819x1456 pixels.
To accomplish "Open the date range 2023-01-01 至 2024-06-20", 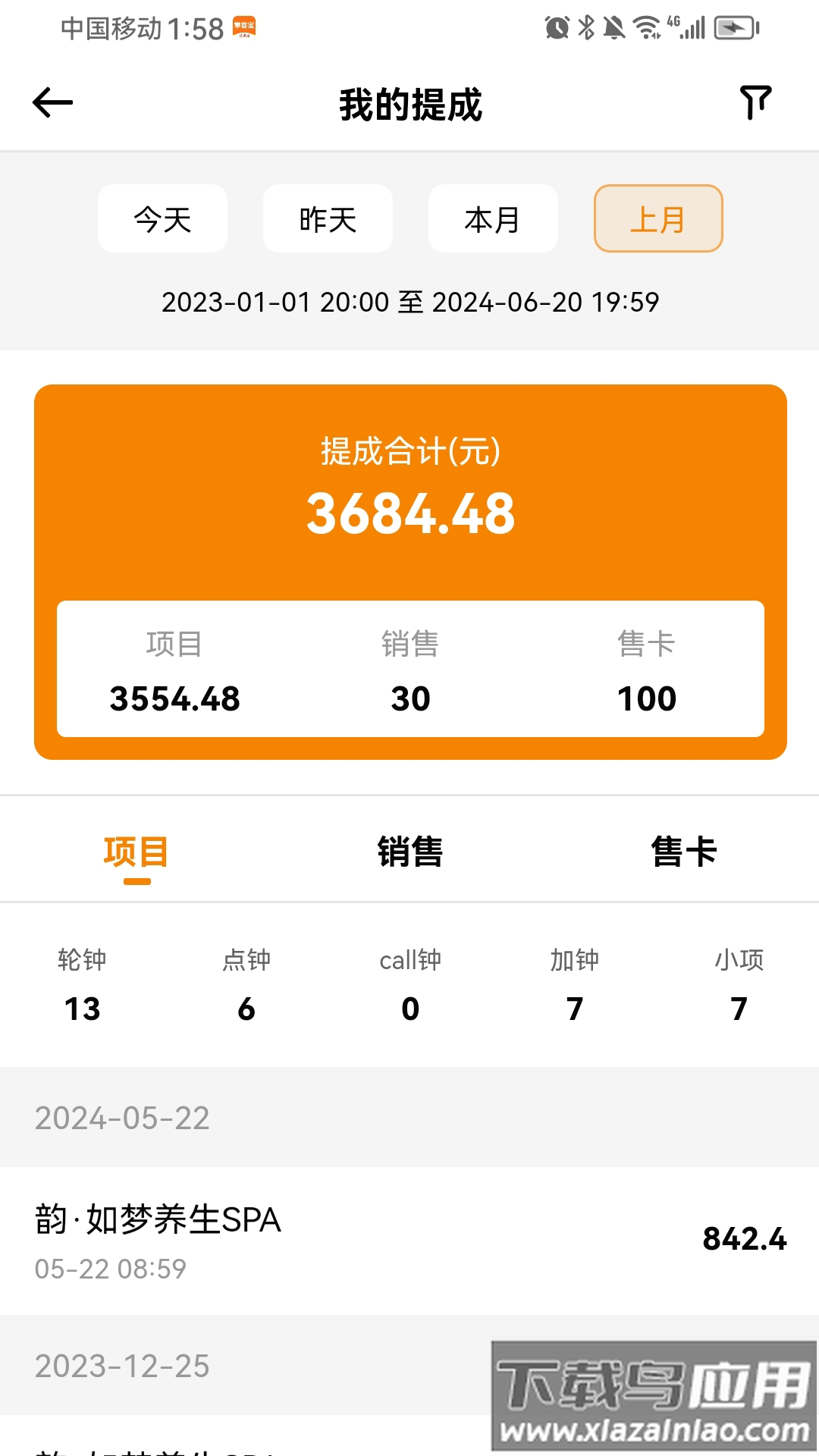I will (409, 302).
